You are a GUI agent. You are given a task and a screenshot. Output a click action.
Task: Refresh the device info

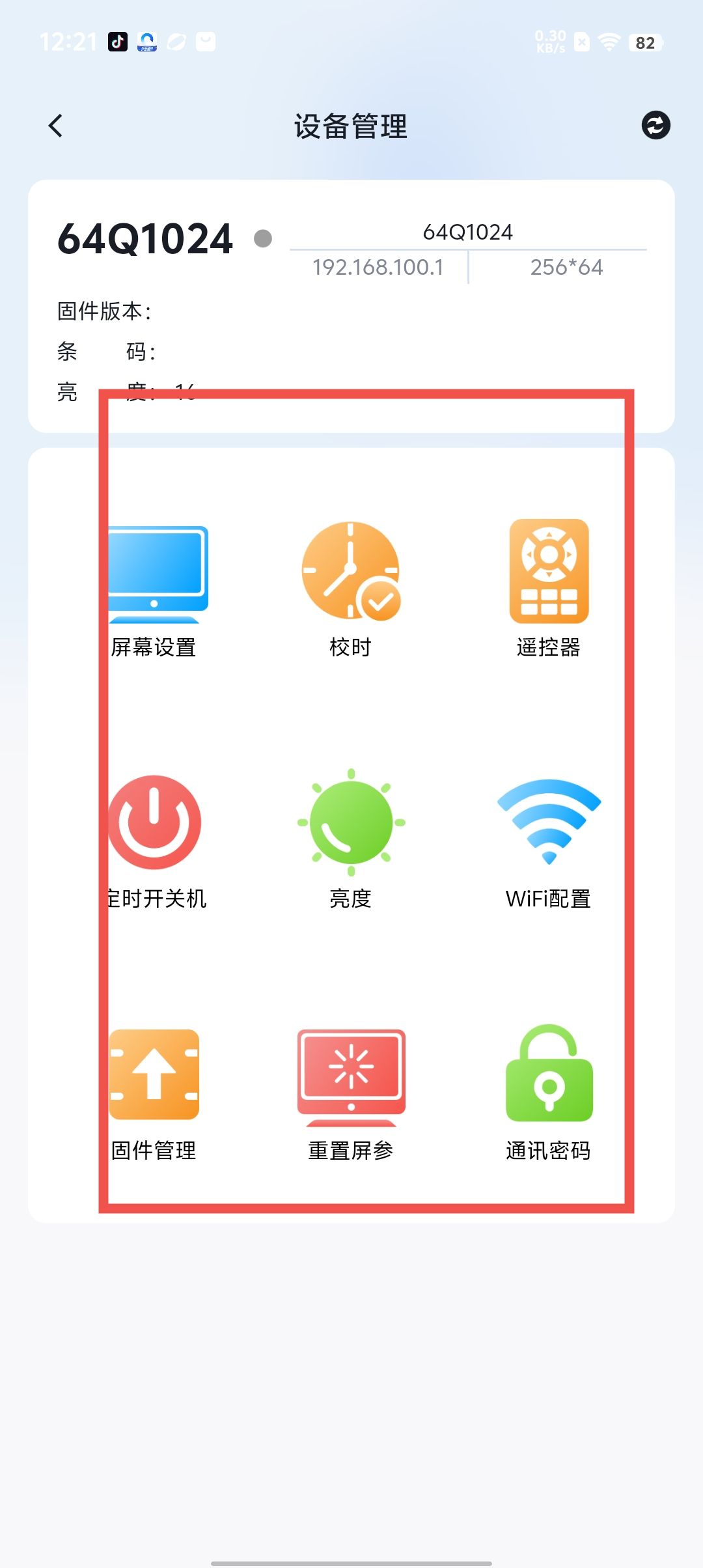(x=655, y=126)
